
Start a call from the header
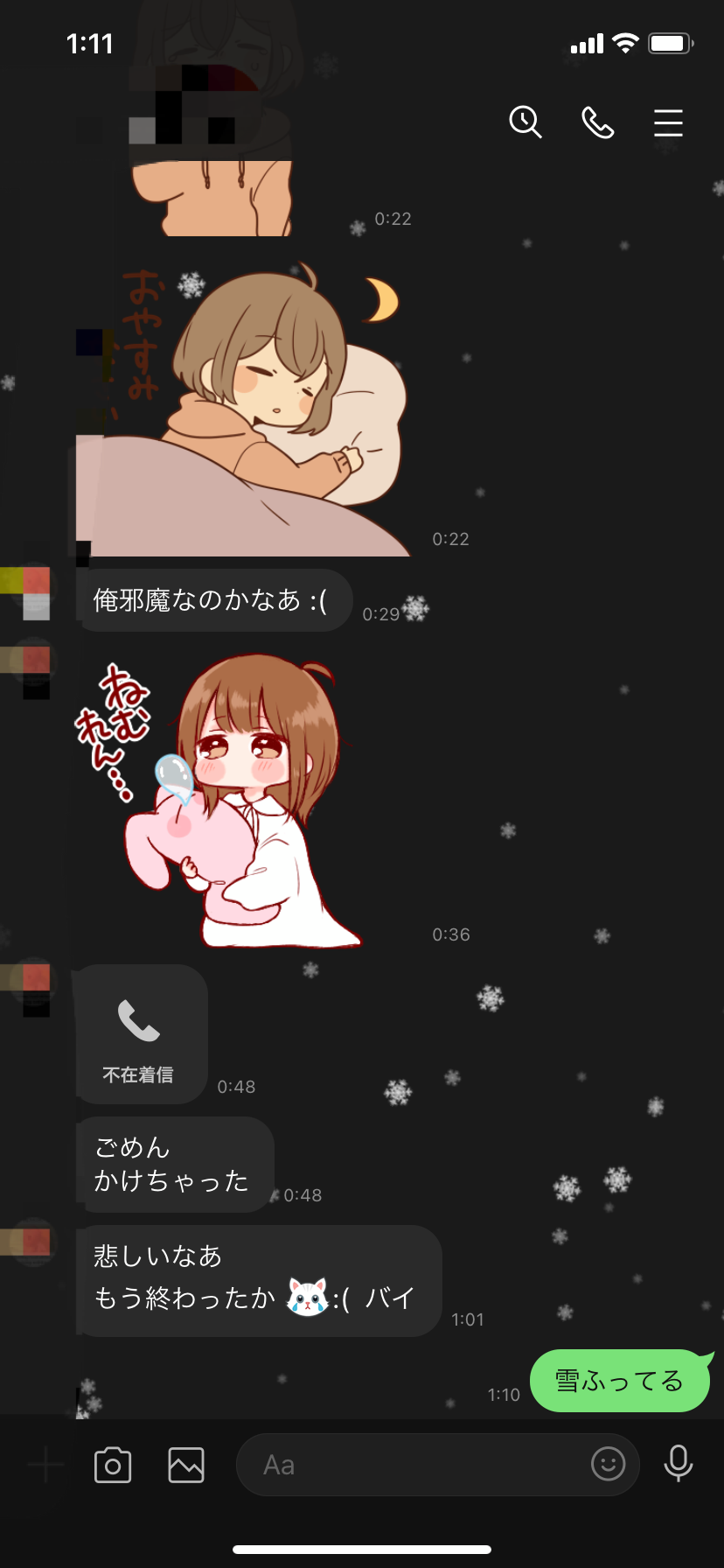598,122
